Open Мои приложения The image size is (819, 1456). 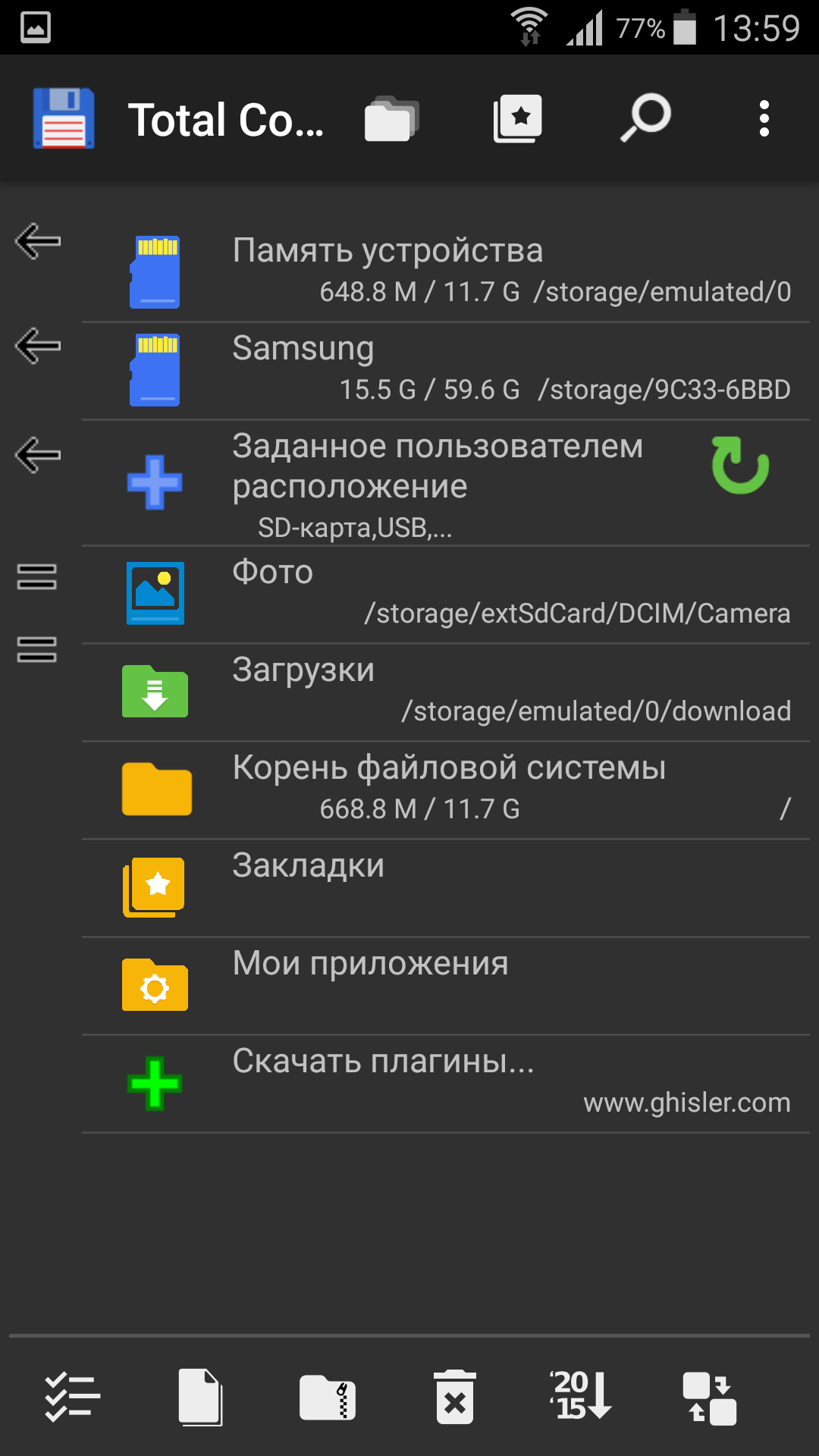tap(446, 986)
